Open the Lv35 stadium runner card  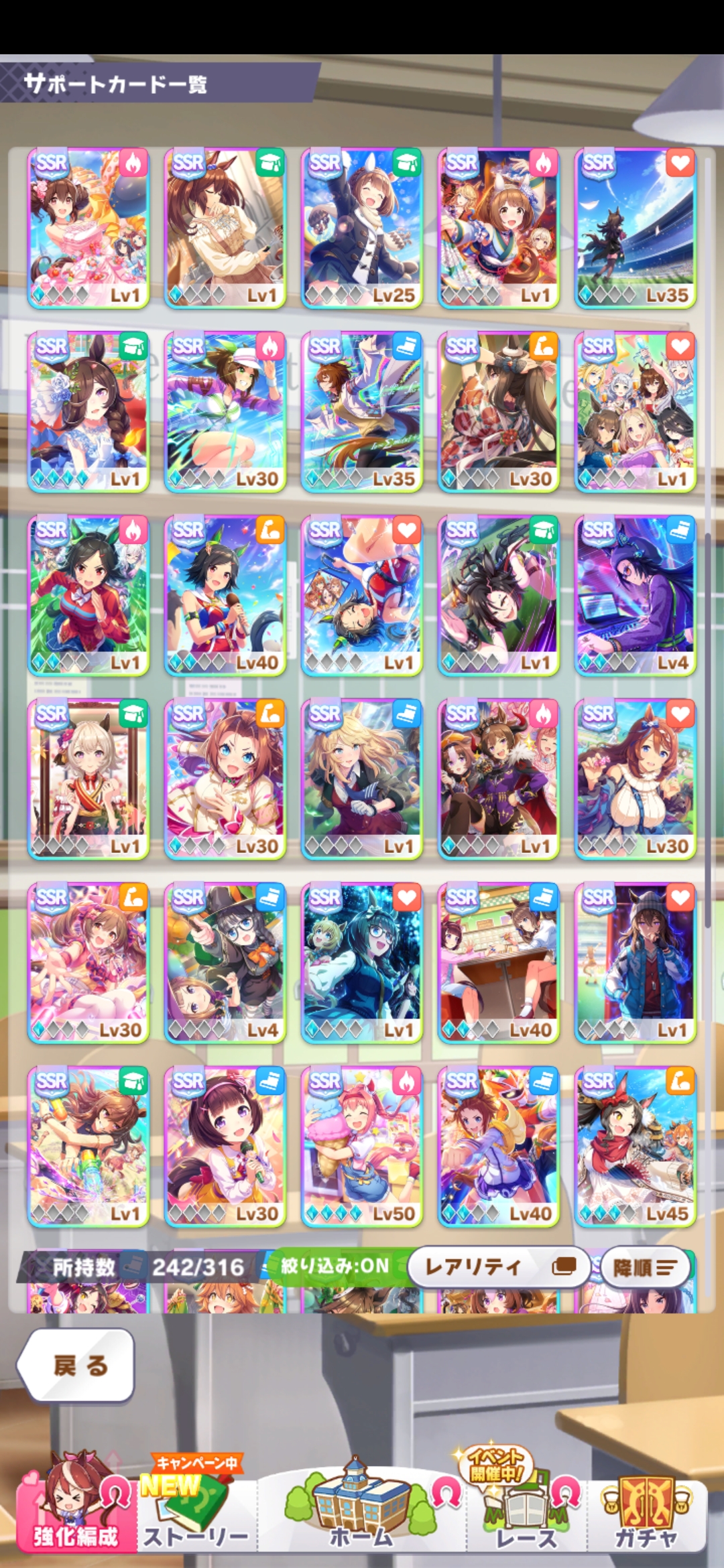pyautogui.click(x=635, y=228)
